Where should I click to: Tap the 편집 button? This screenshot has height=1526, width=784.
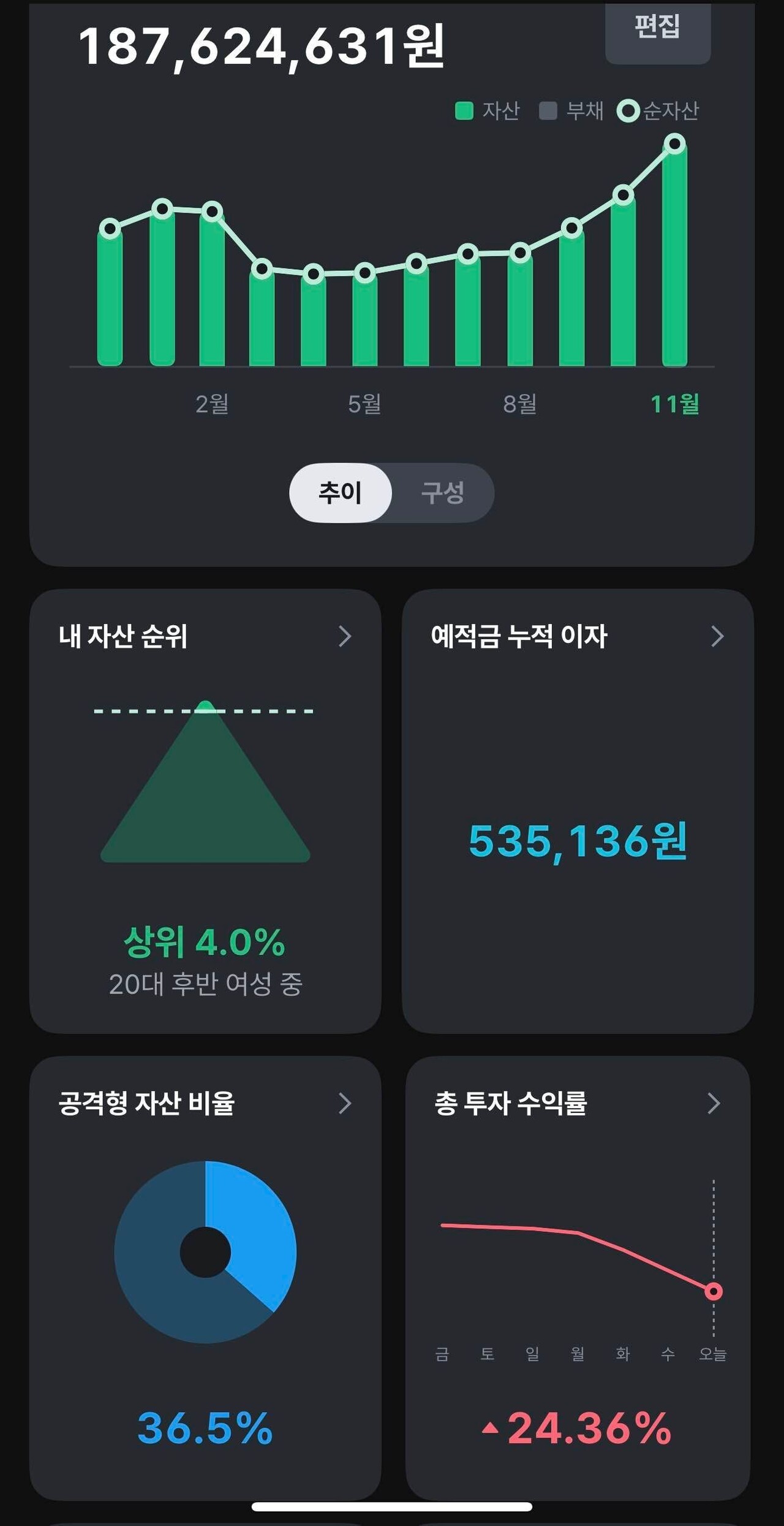tap(658, 32)
